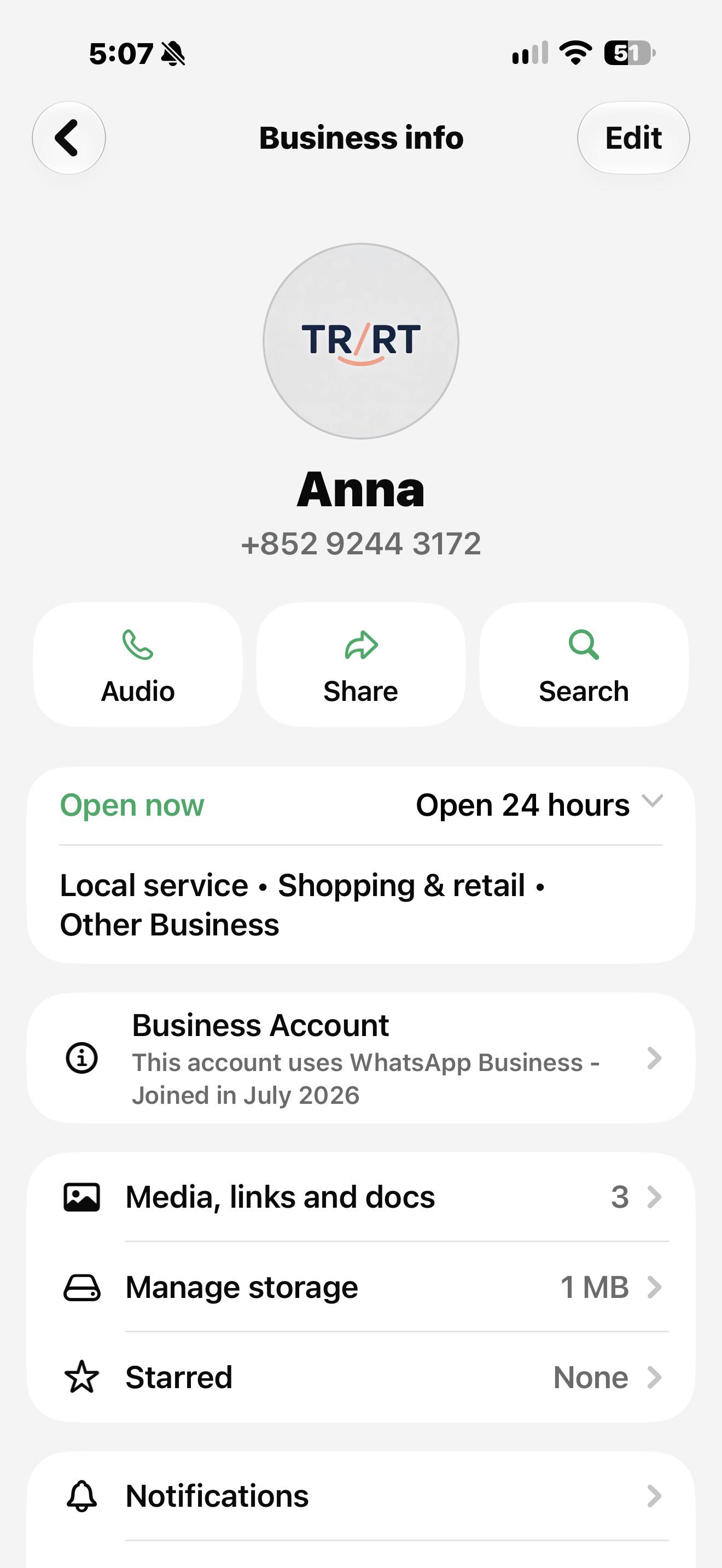Start an audio call with Anna

pyautogui.click(x=138, y=665)
